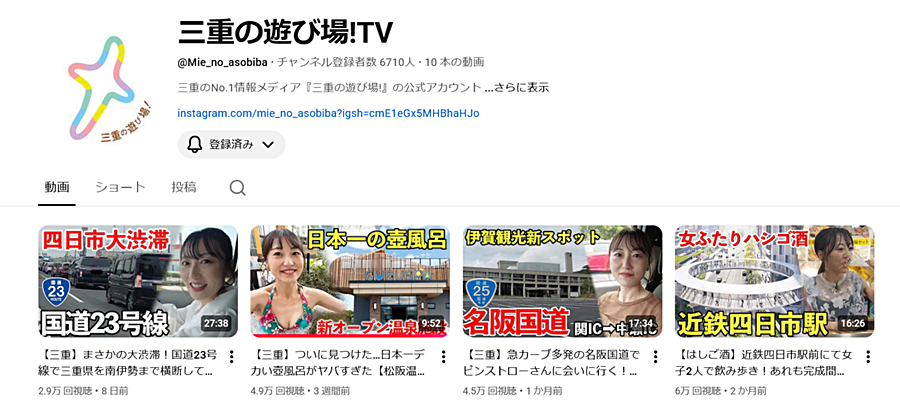Open the instagram.com/mie_no_asobiba link
The height and width of the screenshot is (420, 900).
(x=328, y=113)
